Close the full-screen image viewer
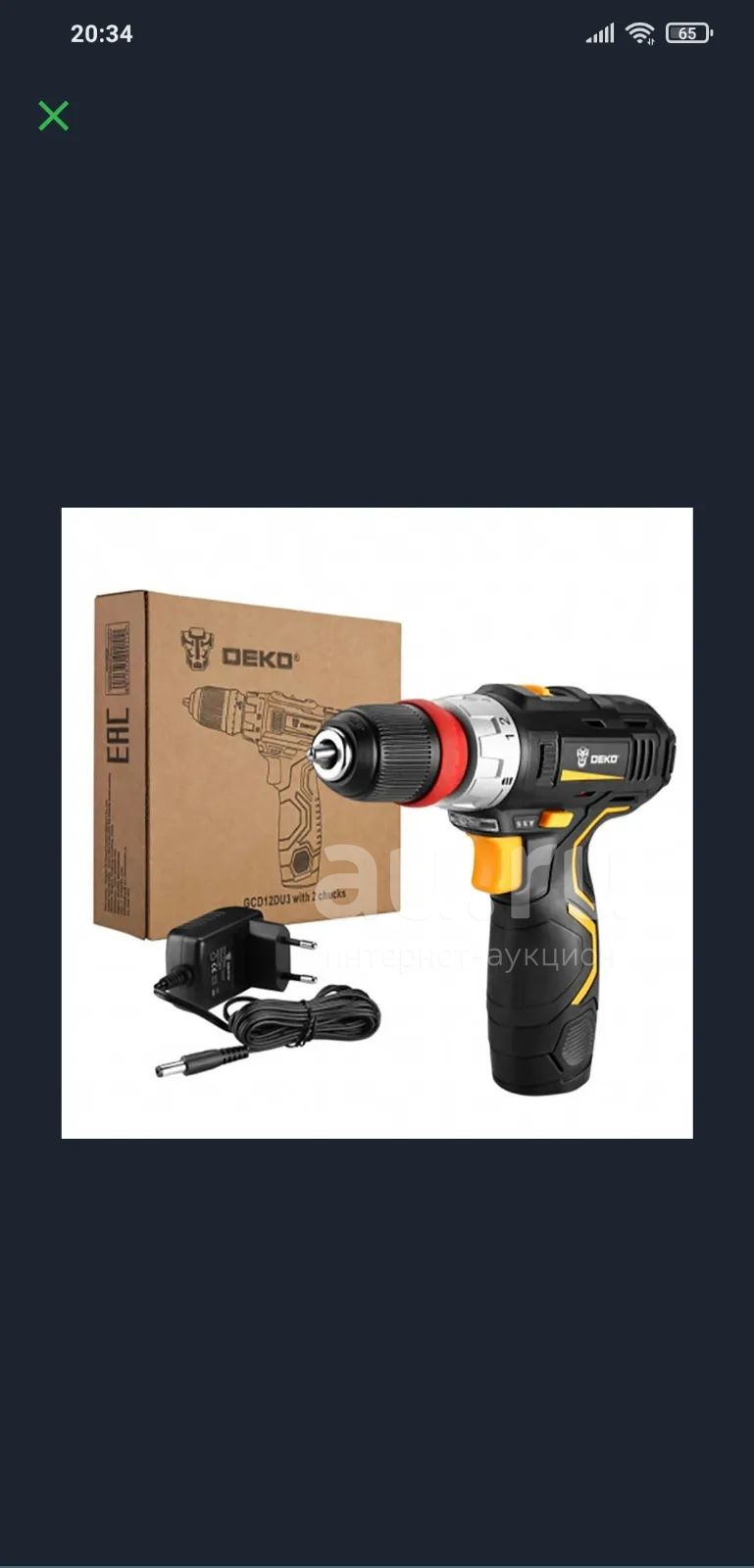 pos(54,116)
